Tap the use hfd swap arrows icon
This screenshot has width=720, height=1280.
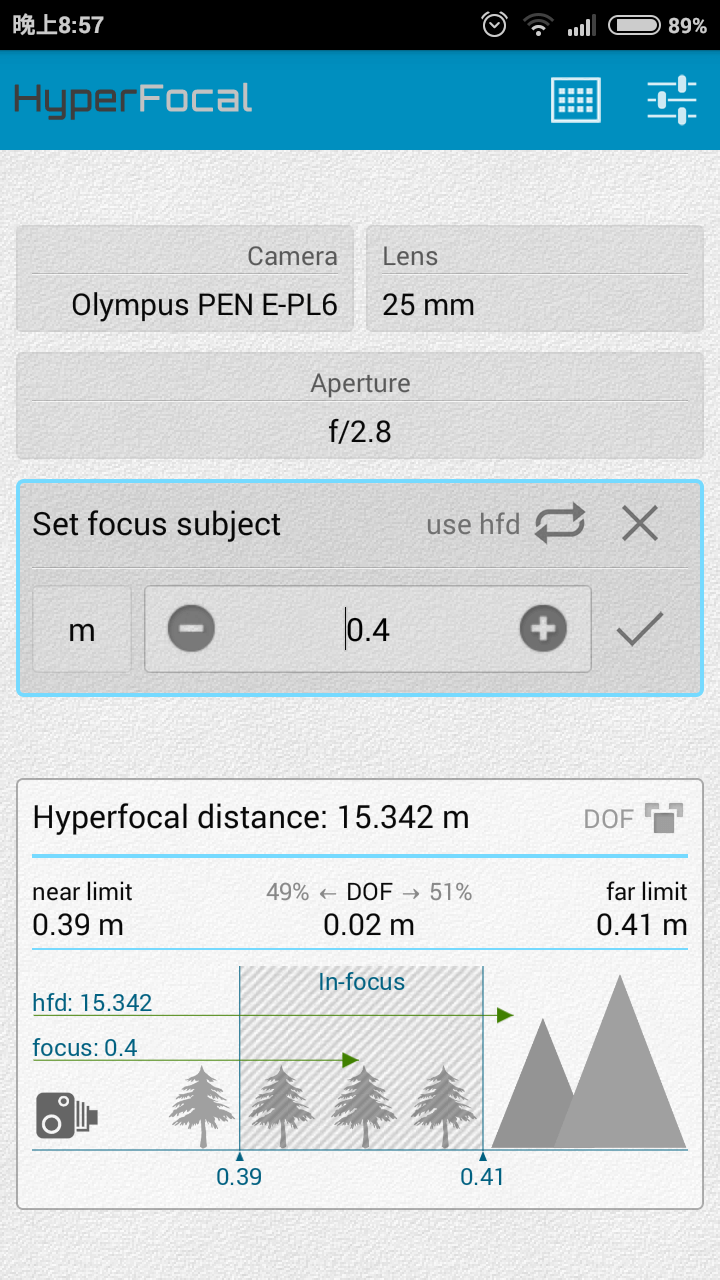pyautogui.click(x=560, y=523)
